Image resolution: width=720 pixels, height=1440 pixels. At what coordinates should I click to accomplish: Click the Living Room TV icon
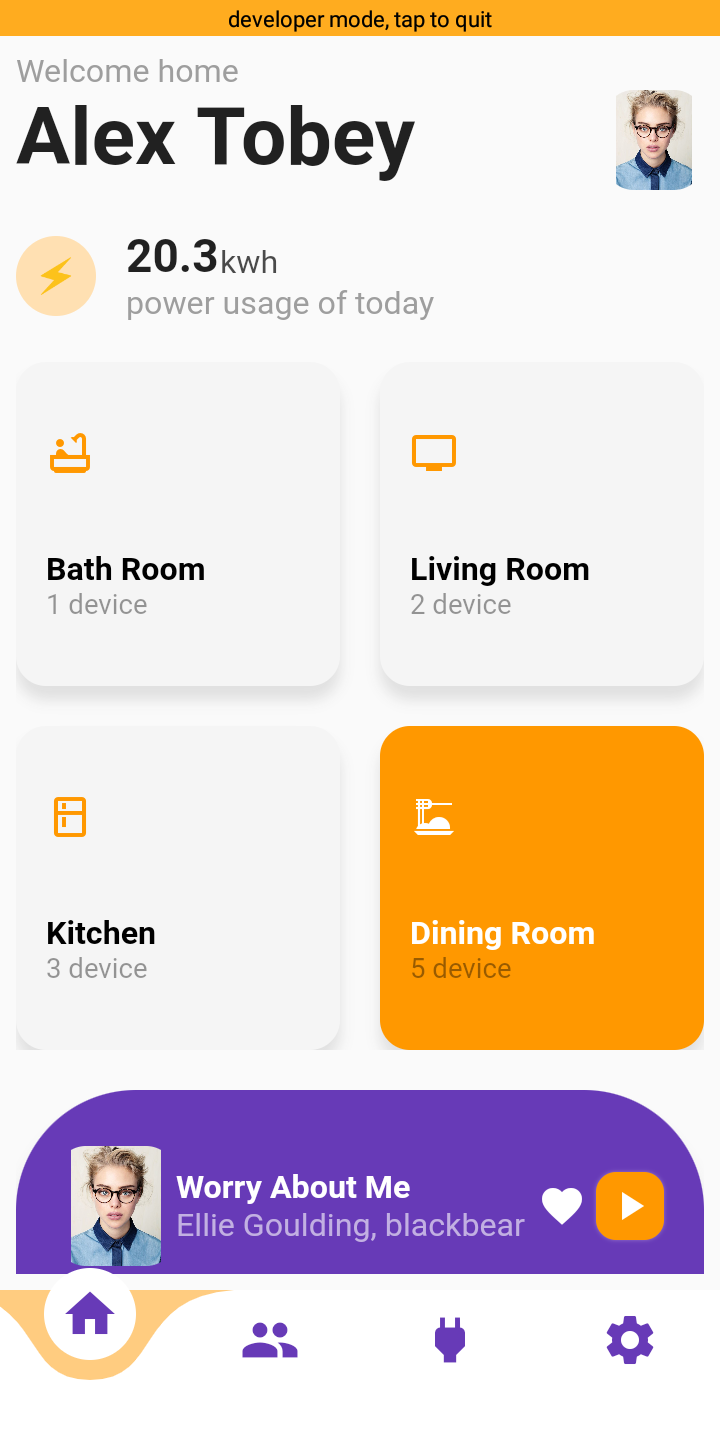click(x=433, y=452)
